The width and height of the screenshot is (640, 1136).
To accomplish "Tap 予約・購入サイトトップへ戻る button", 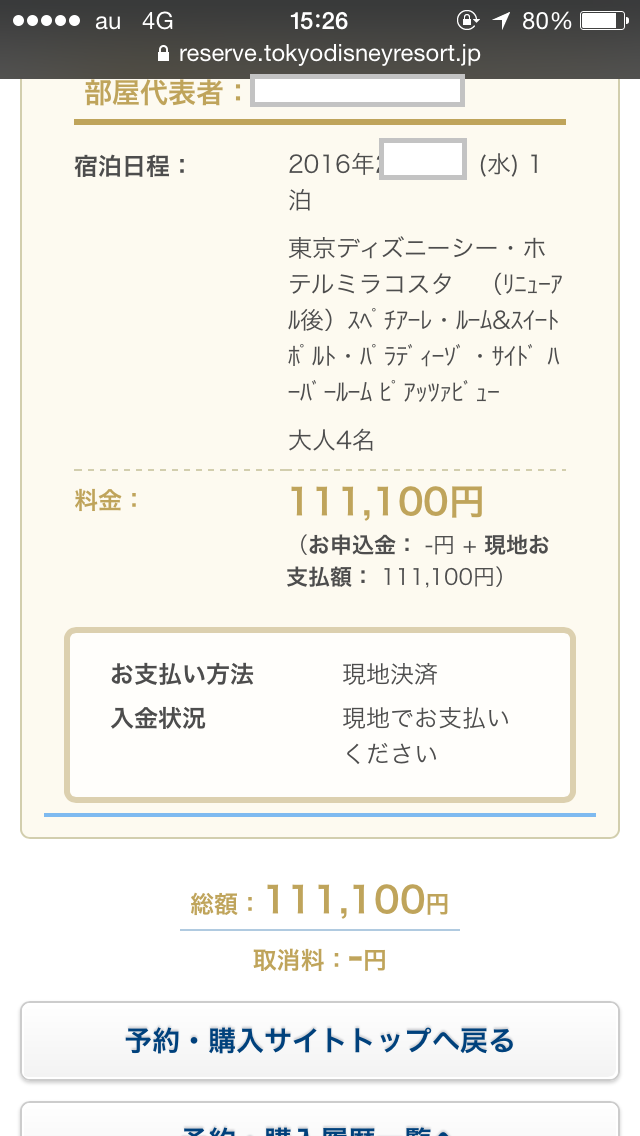I will pos(320,1041).
